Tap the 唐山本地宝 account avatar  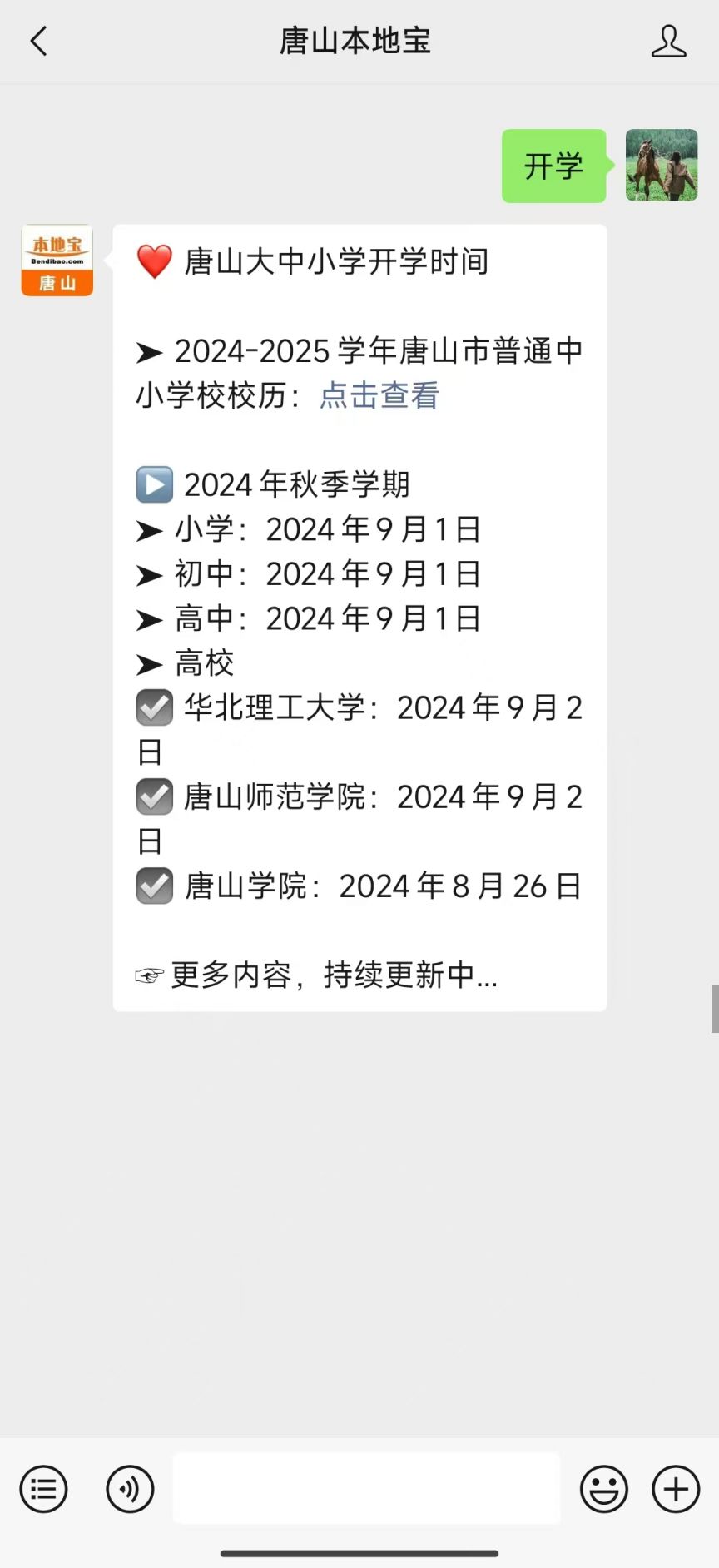(57, 261)
